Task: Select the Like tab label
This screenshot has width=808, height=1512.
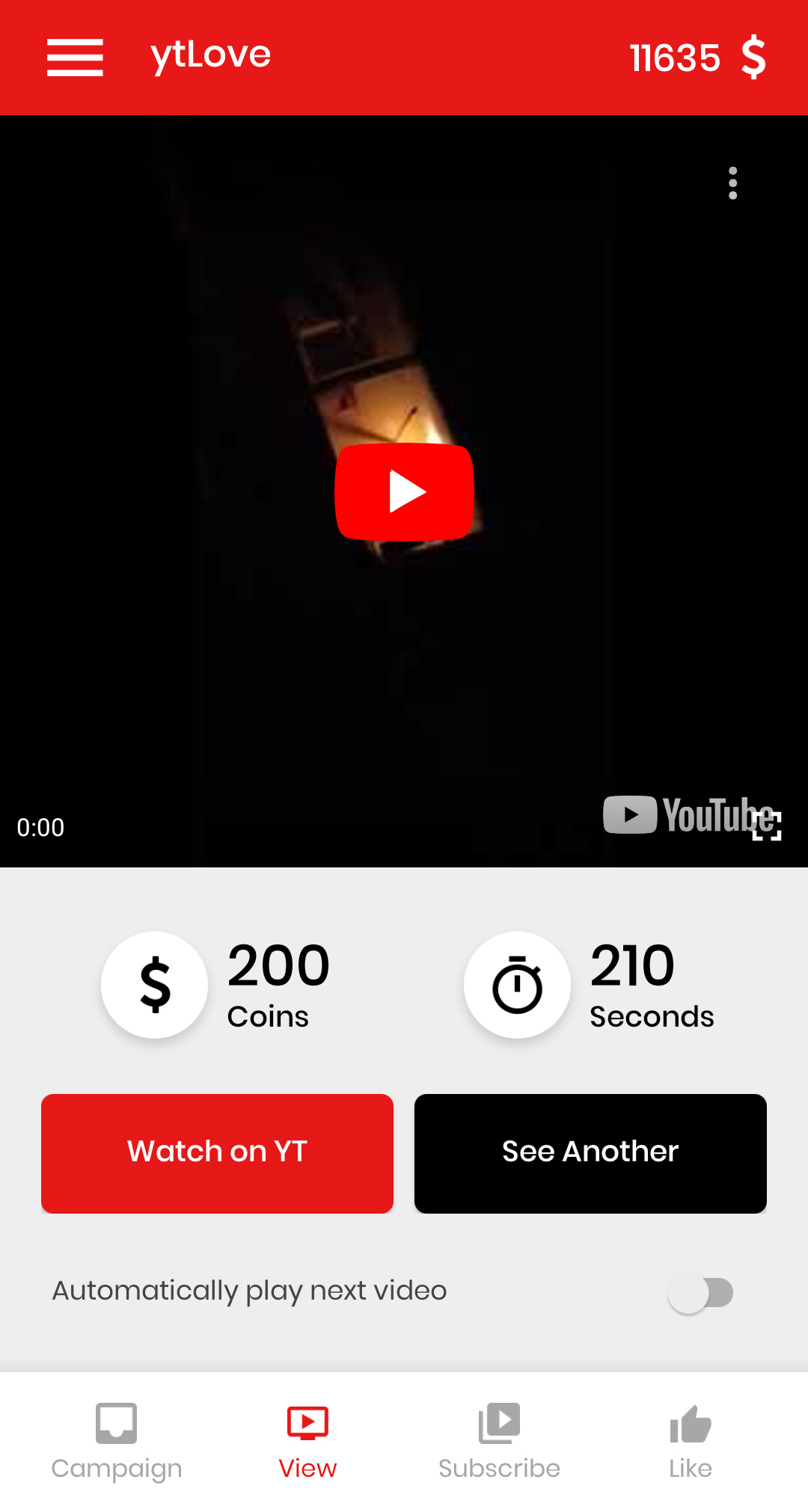Action: click(x=689, y=1467)
